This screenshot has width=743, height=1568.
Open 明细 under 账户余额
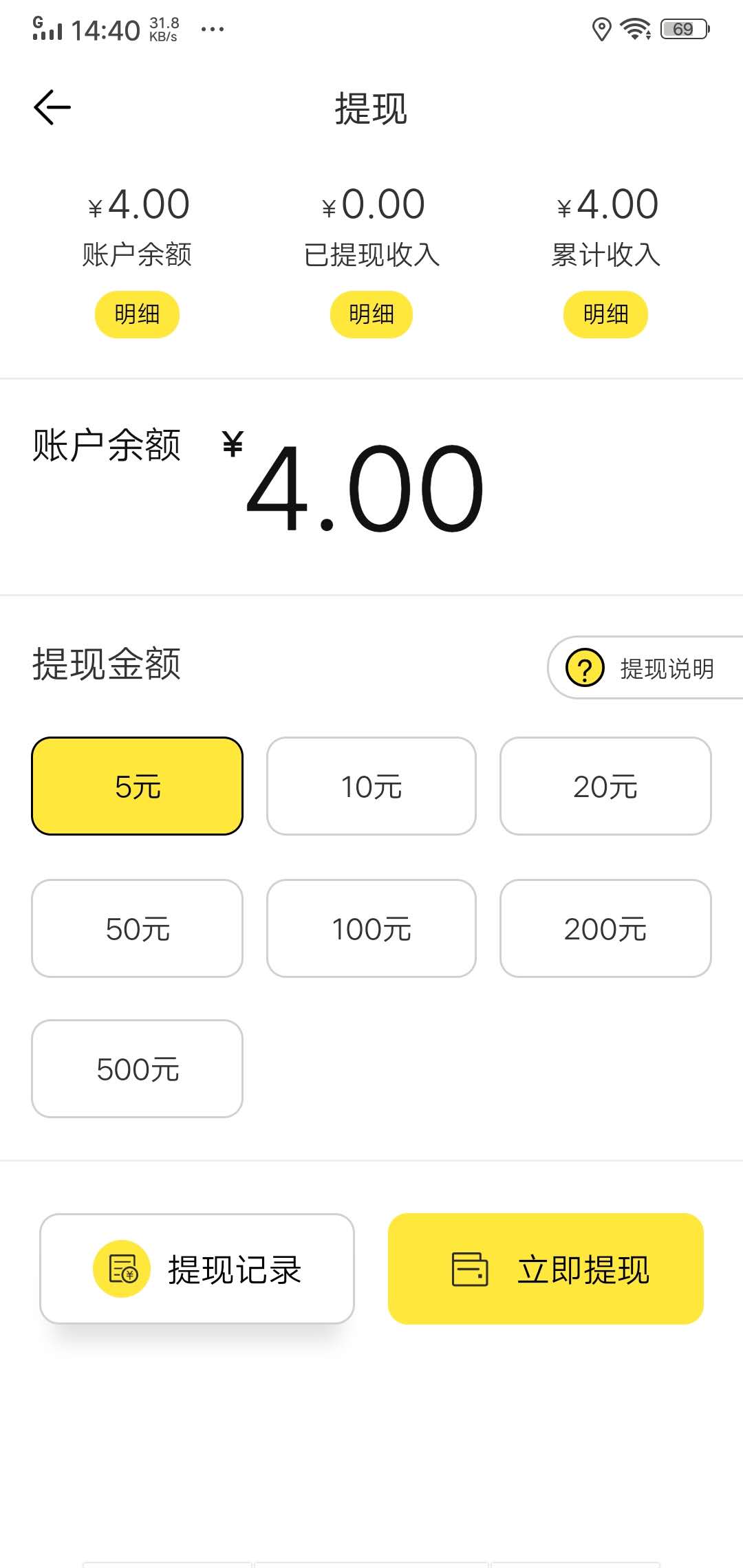click(x=136, y=313)
